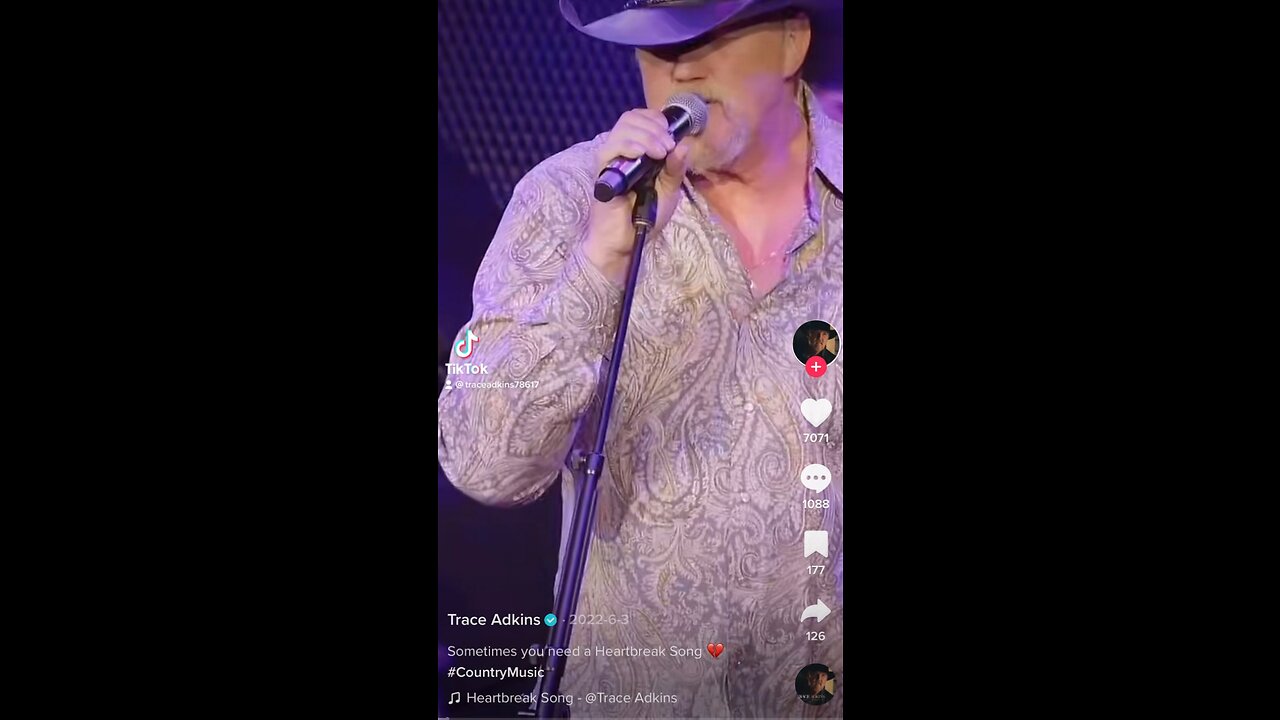Follow Trace Adkins with the plus button
Image resolution: width=1280 pixels, height=720 pixels.
point(816,367)
